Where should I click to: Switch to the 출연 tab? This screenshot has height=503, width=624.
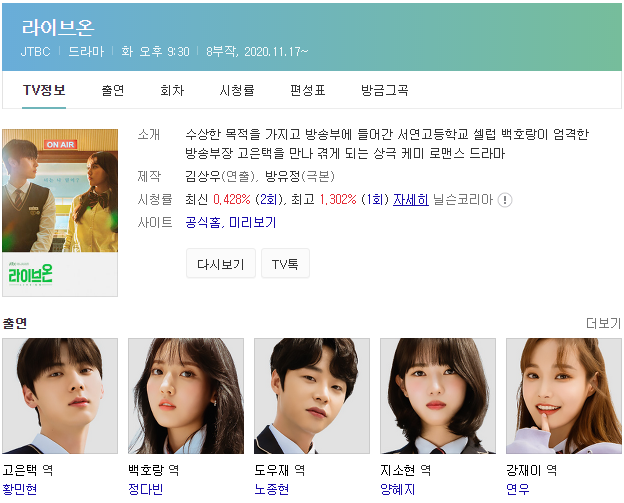112,90
